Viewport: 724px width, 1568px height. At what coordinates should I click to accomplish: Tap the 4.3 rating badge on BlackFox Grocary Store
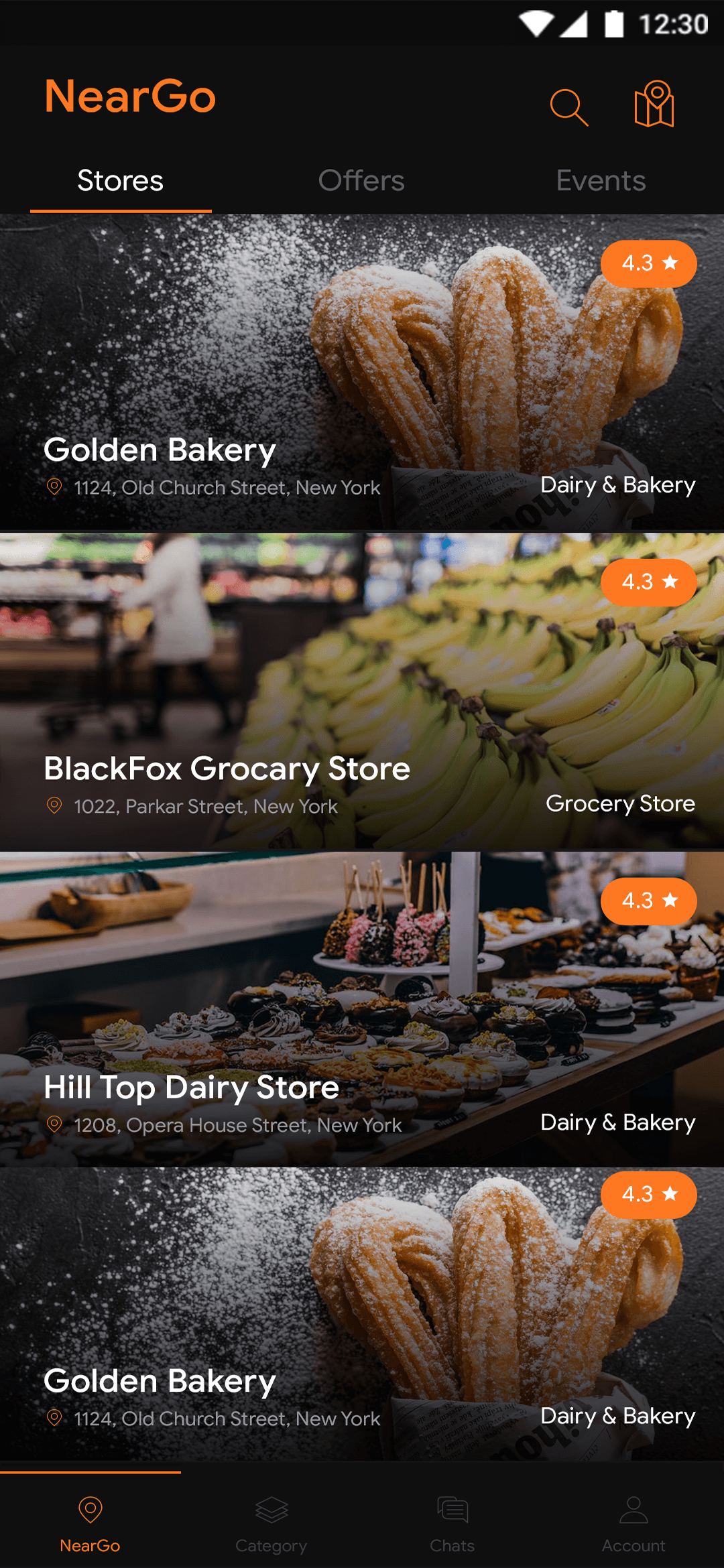[x=648, y=582]
